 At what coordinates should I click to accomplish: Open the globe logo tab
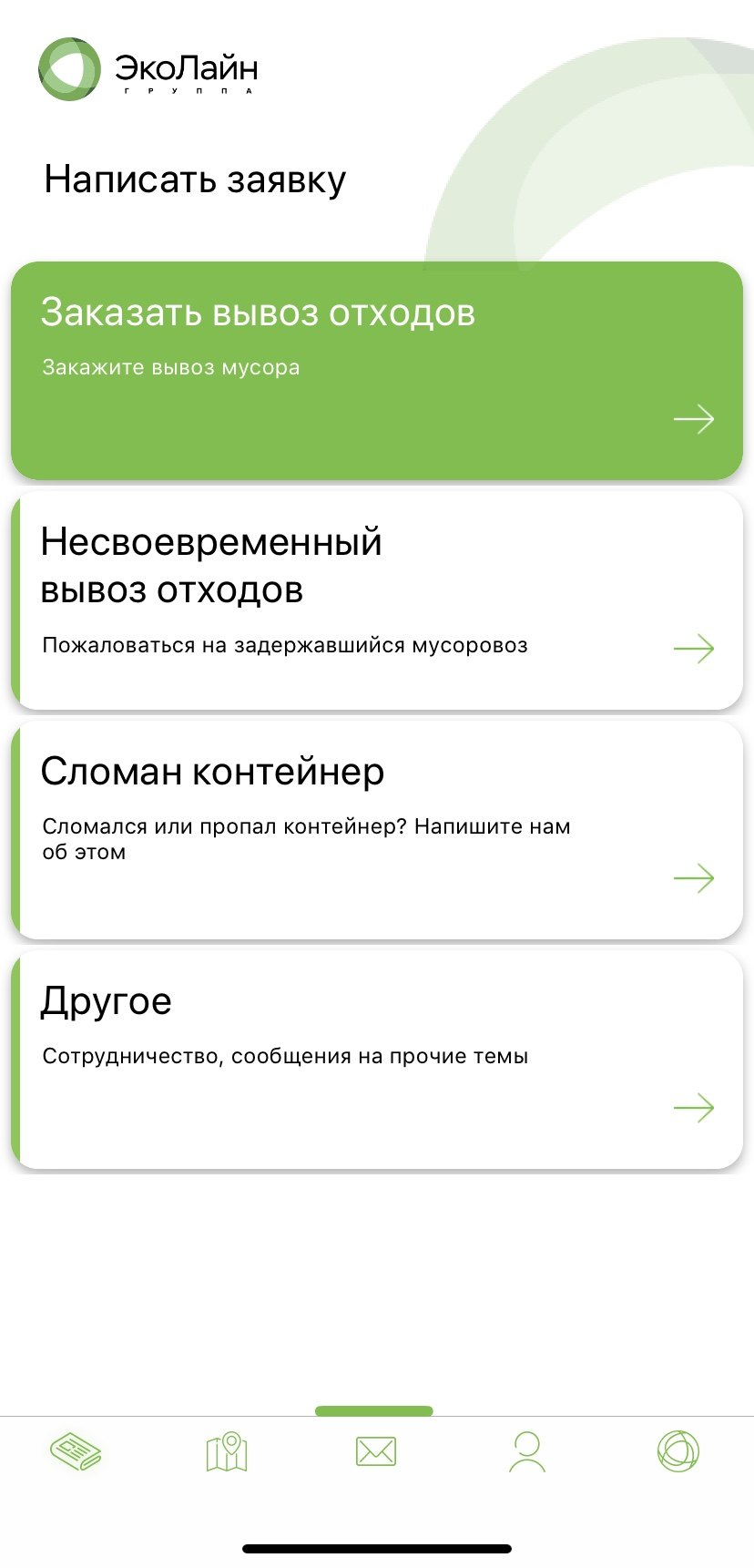(x=678, y=1451)
